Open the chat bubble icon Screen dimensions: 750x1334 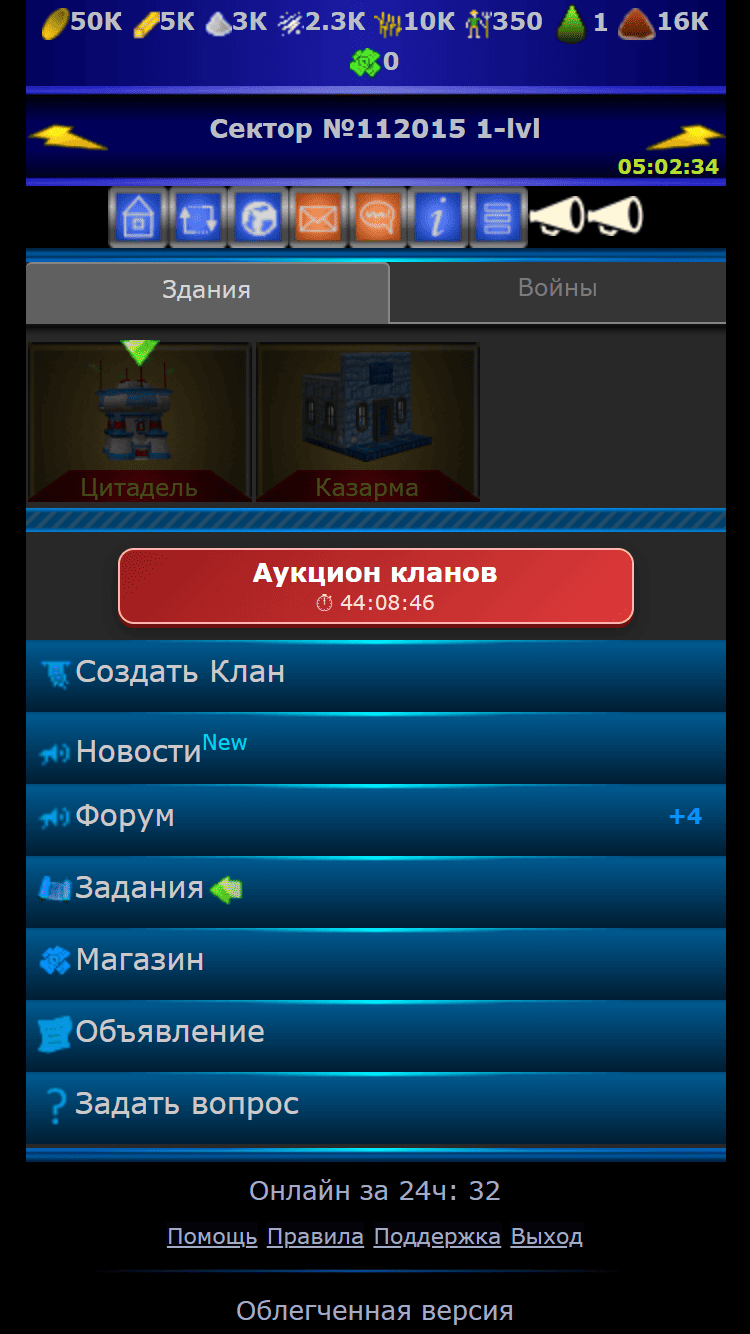click(x=378, y=217)
